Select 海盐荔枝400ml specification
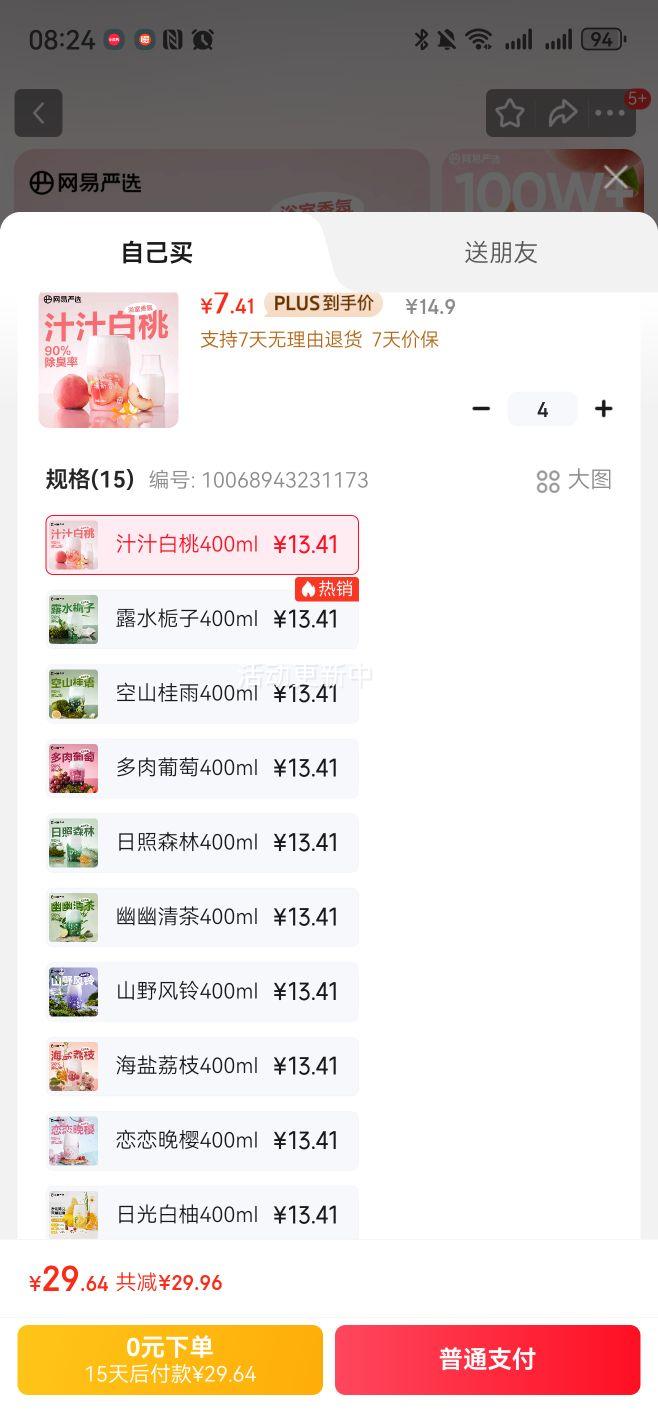 (202, 1066)
